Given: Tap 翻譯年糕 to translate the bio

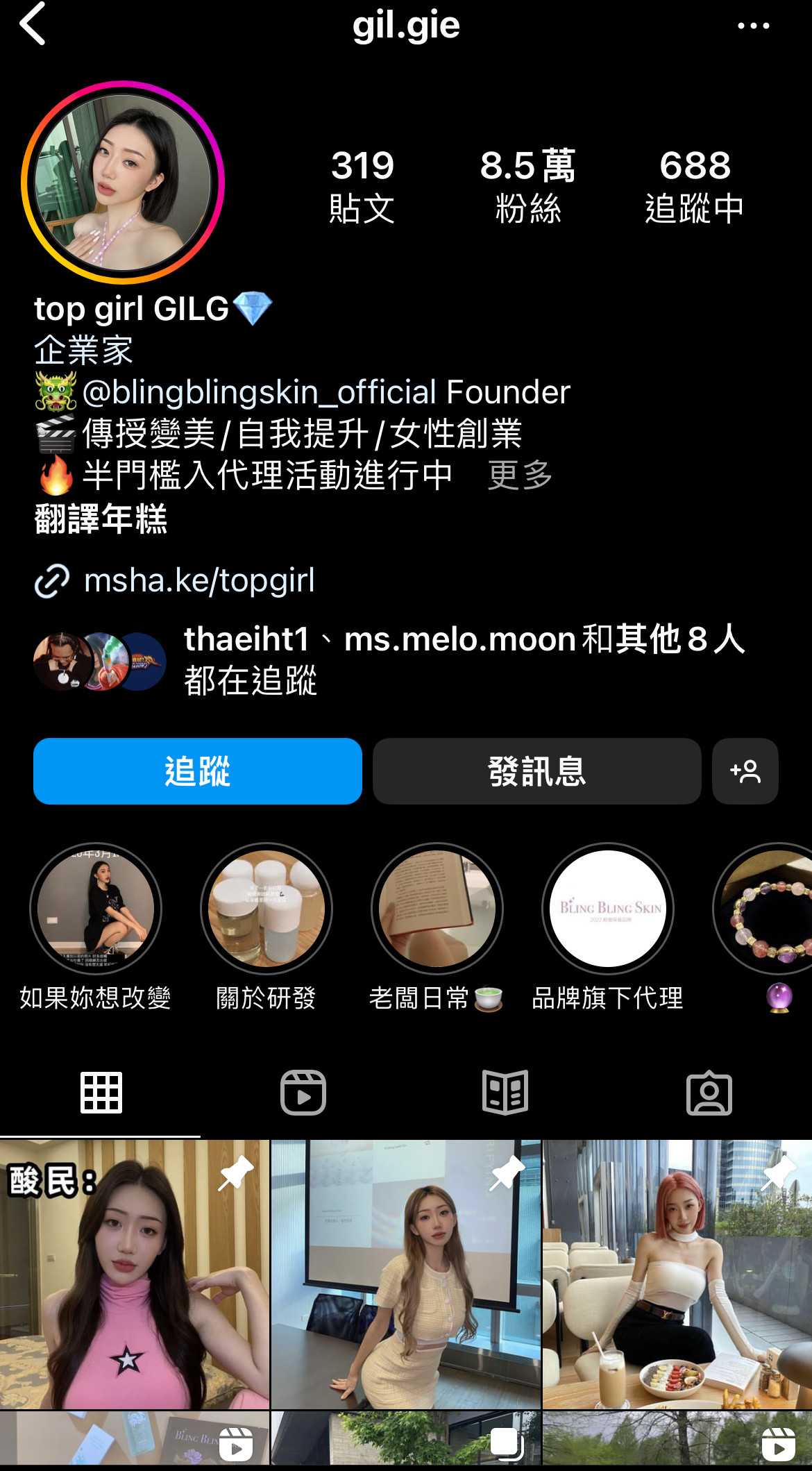Looking at the screenshot, I should point(101,519).
